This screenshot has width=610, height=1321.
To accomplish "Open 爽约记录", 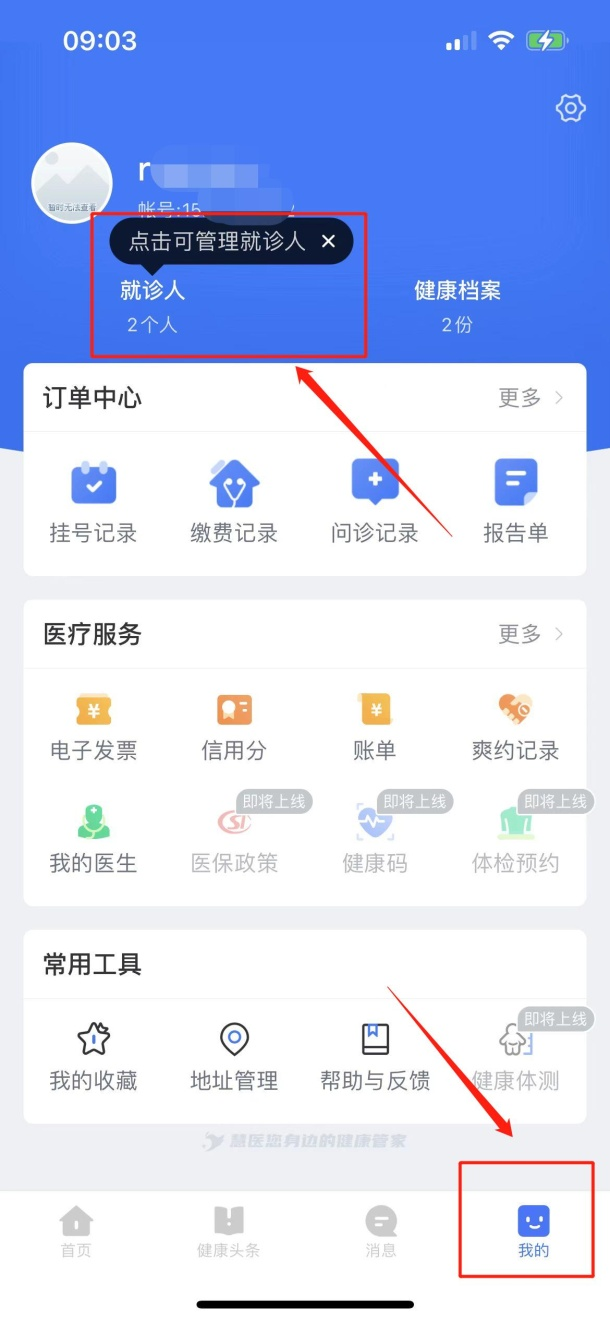I will point(516,726).
